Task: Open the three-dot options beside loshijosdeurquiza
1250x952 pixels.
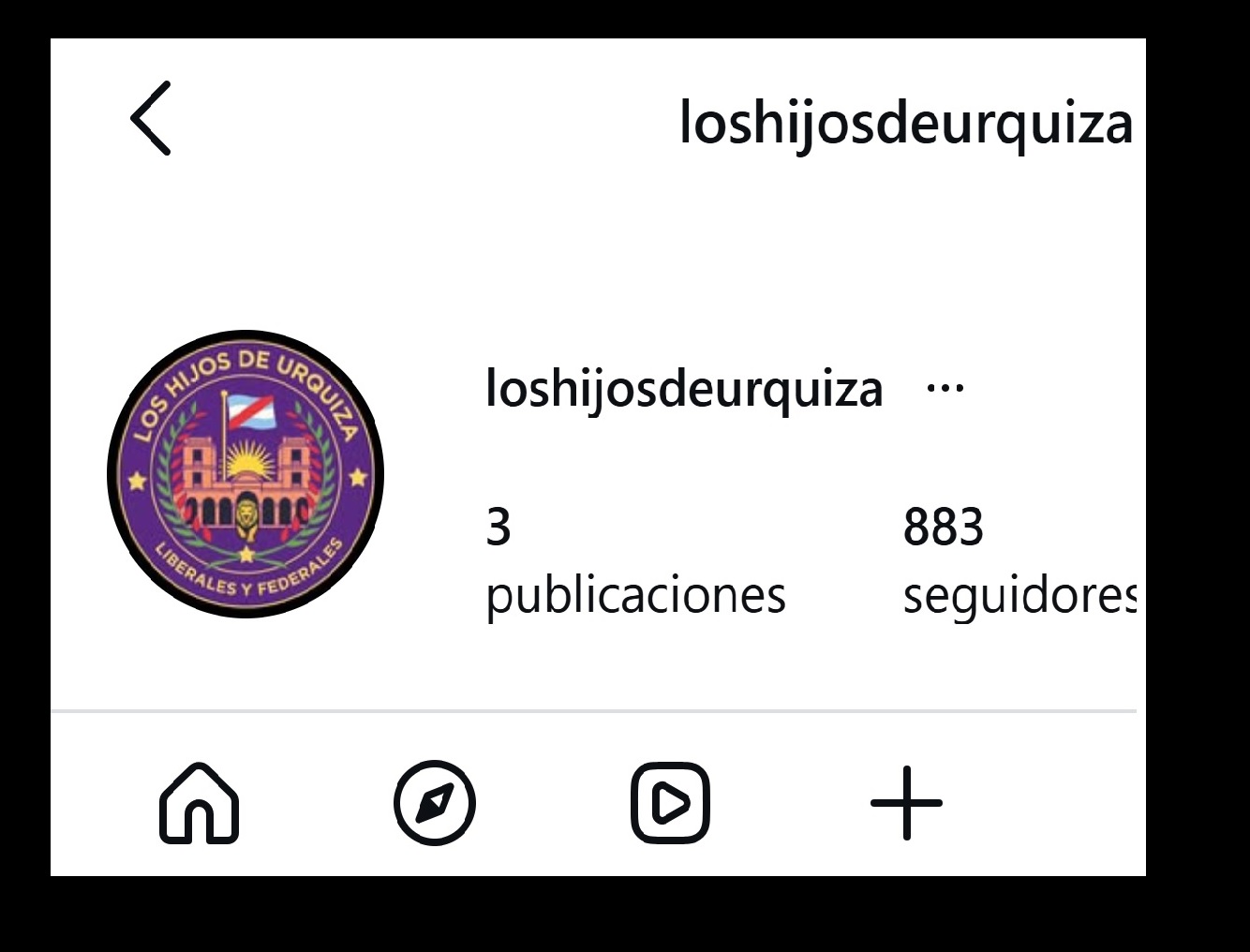Action: tap(945, 388)
